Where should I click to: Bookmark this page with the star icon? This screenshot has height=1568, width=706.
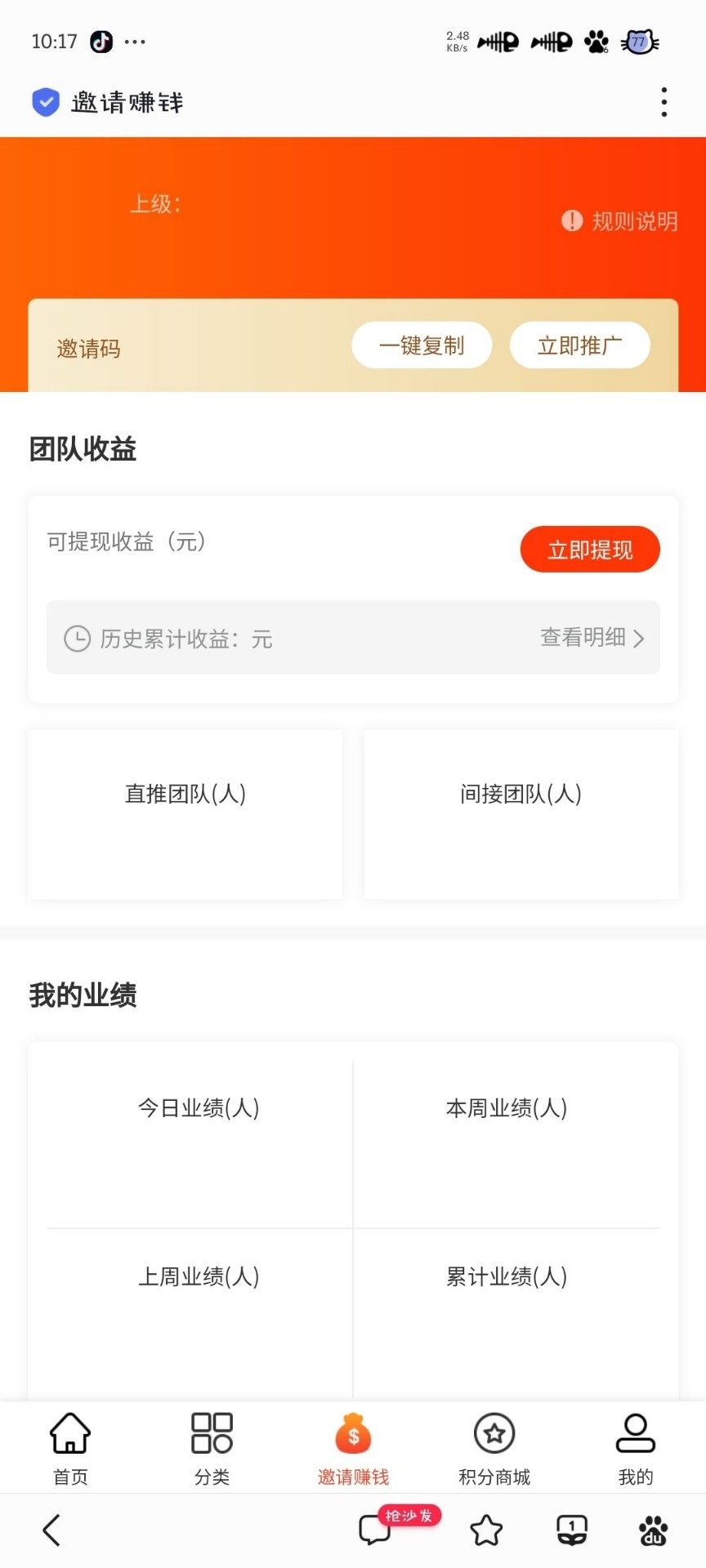tap(486, 1530)
